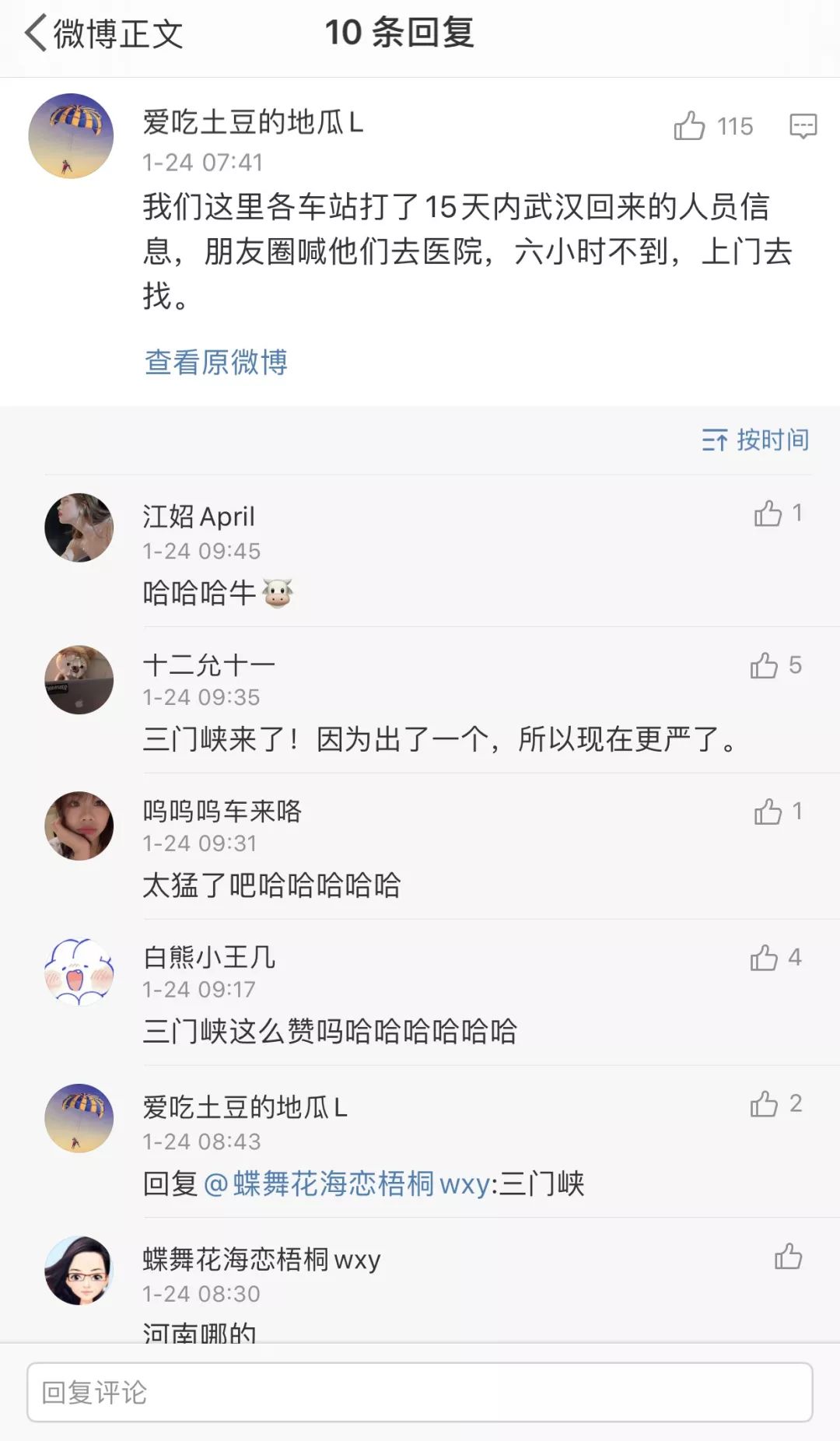Like the reply by 江炤April
The image size is (840, 1441).
(x=778, y=514)
